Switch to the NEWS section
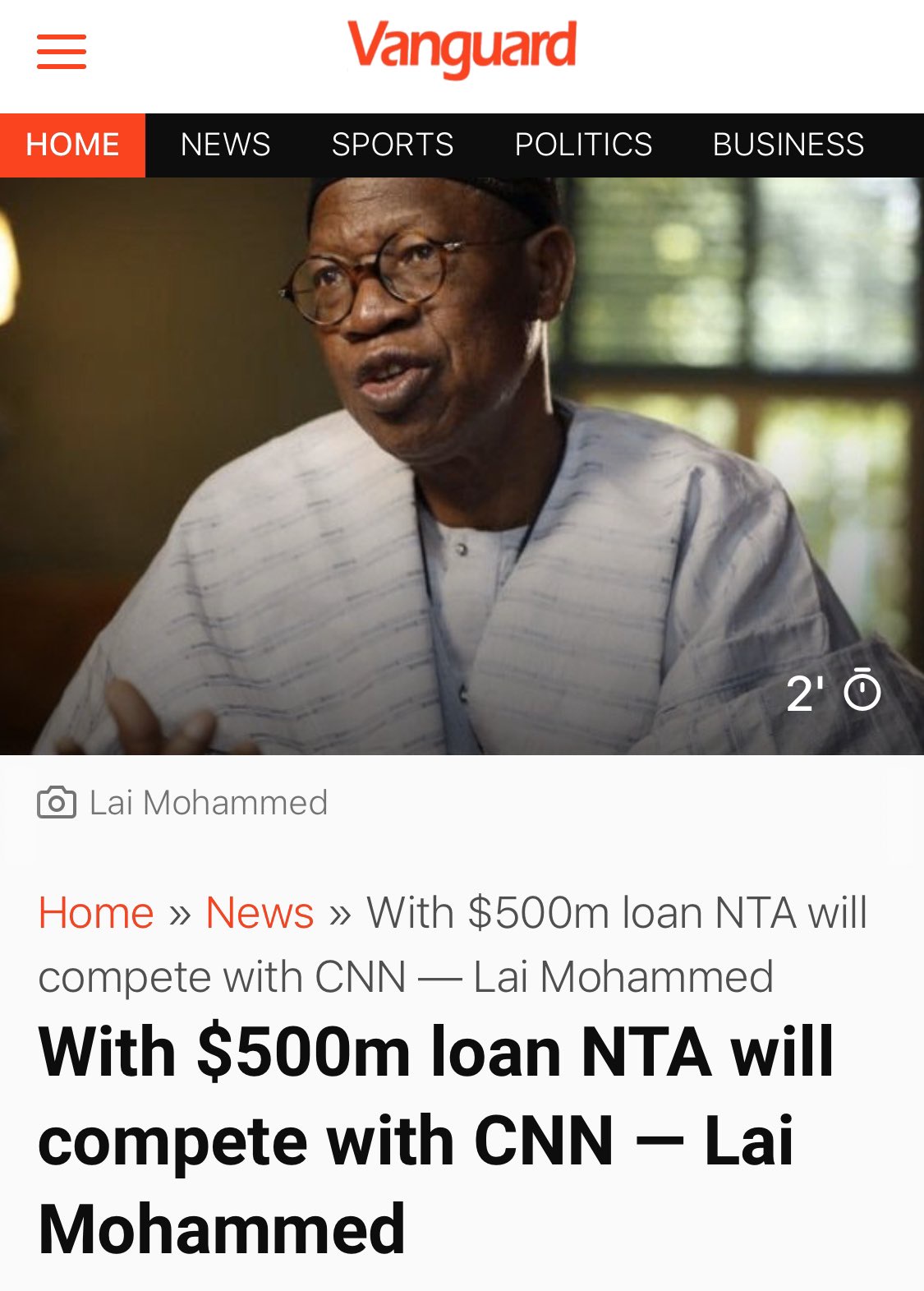Viewport: 924px width, 1291px height. click(225, 145)
